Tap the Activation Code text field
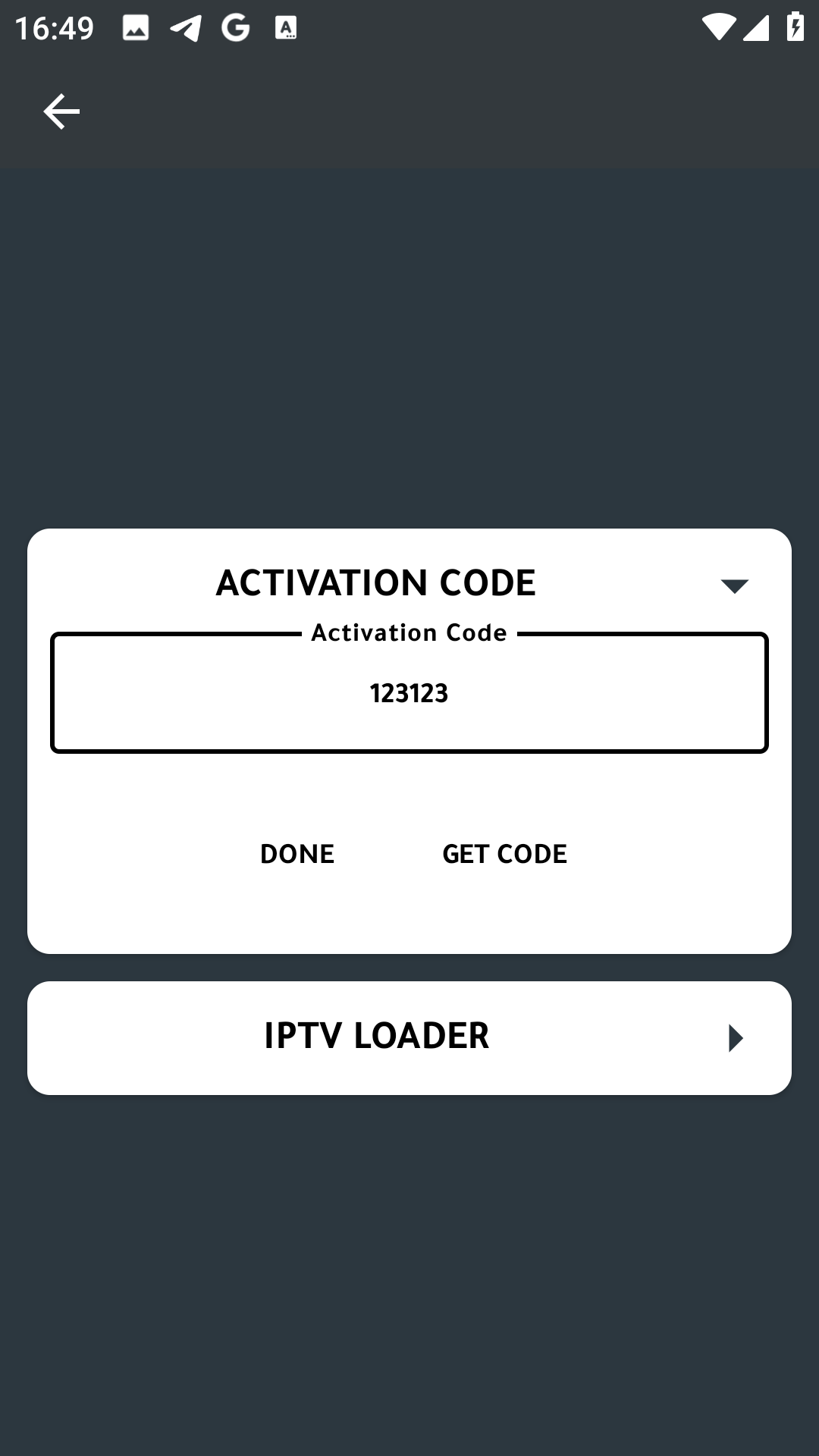Viewport: 819px width, 1456px height. (x=409, y=693)
